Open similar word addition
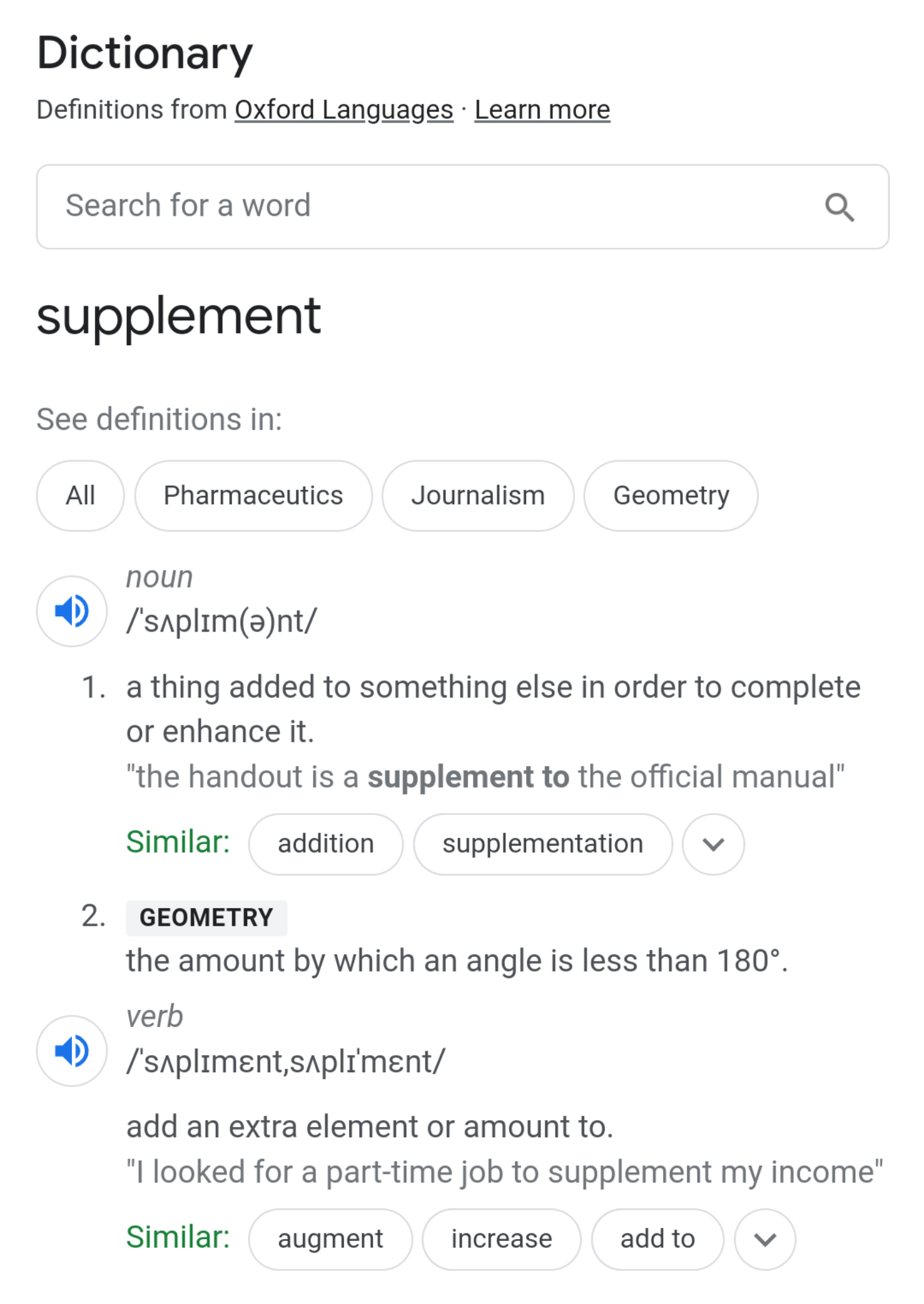 (325, 844)
